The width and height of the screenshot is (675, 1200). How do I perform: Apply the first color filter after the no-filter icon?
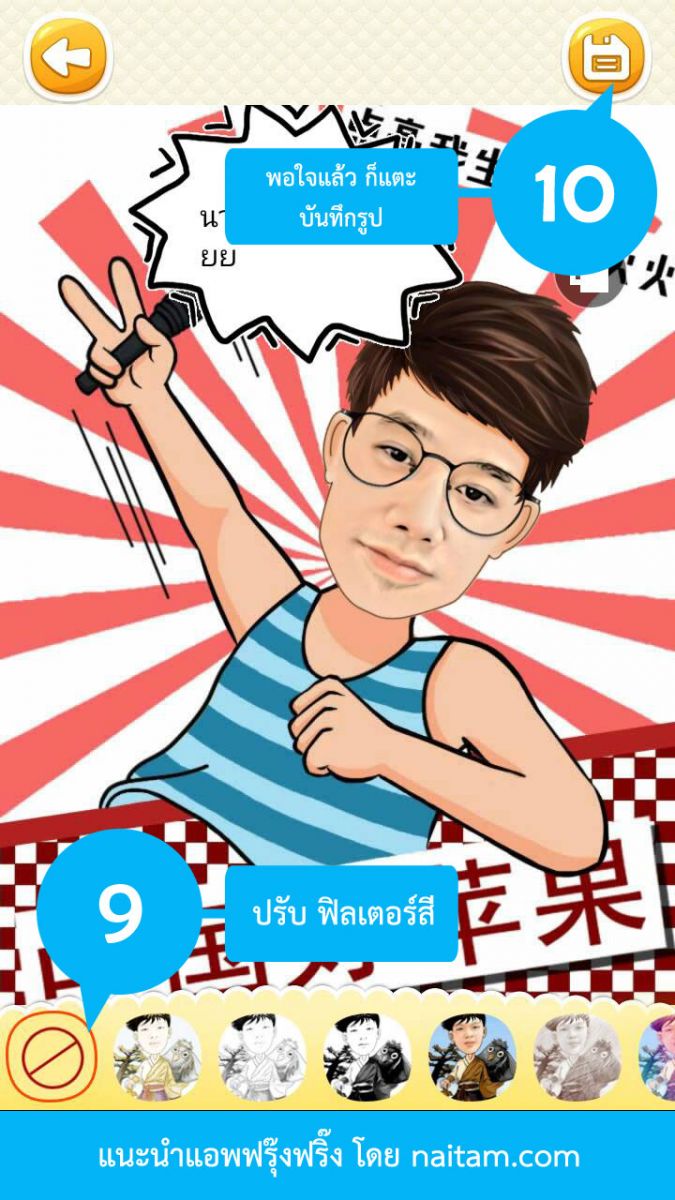click(157, 1056)
